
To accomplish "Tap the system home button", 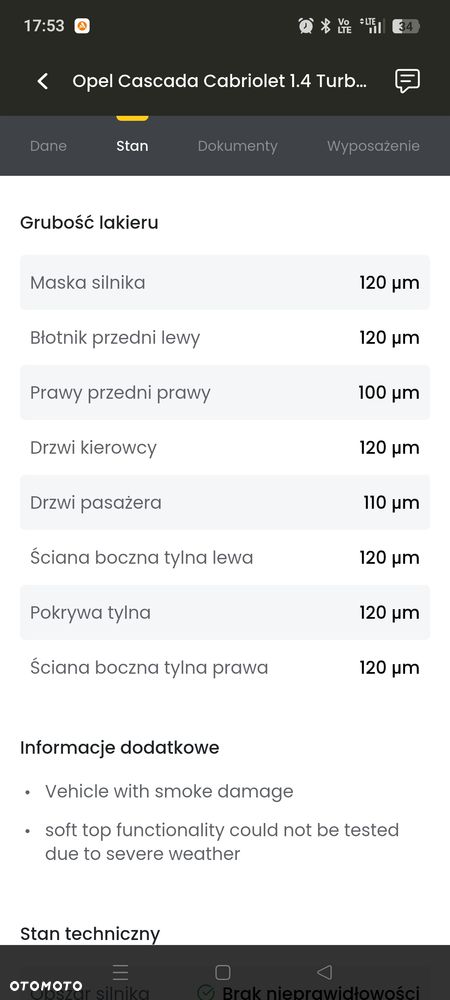I will (x=222, y=972).
